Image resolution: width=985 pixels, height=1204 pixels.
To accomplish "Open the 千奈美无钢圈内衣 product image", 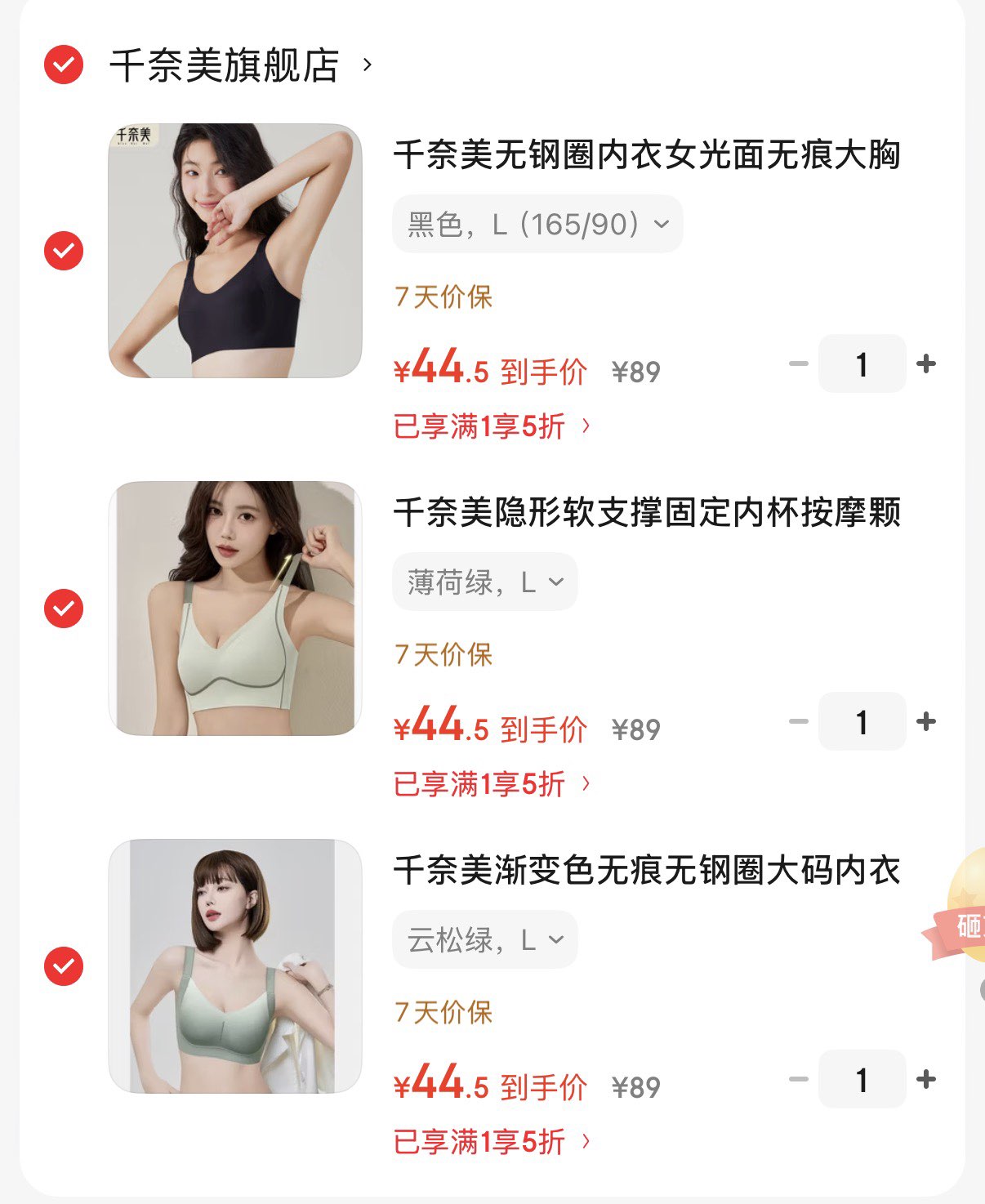I will [x=235, y=250].
